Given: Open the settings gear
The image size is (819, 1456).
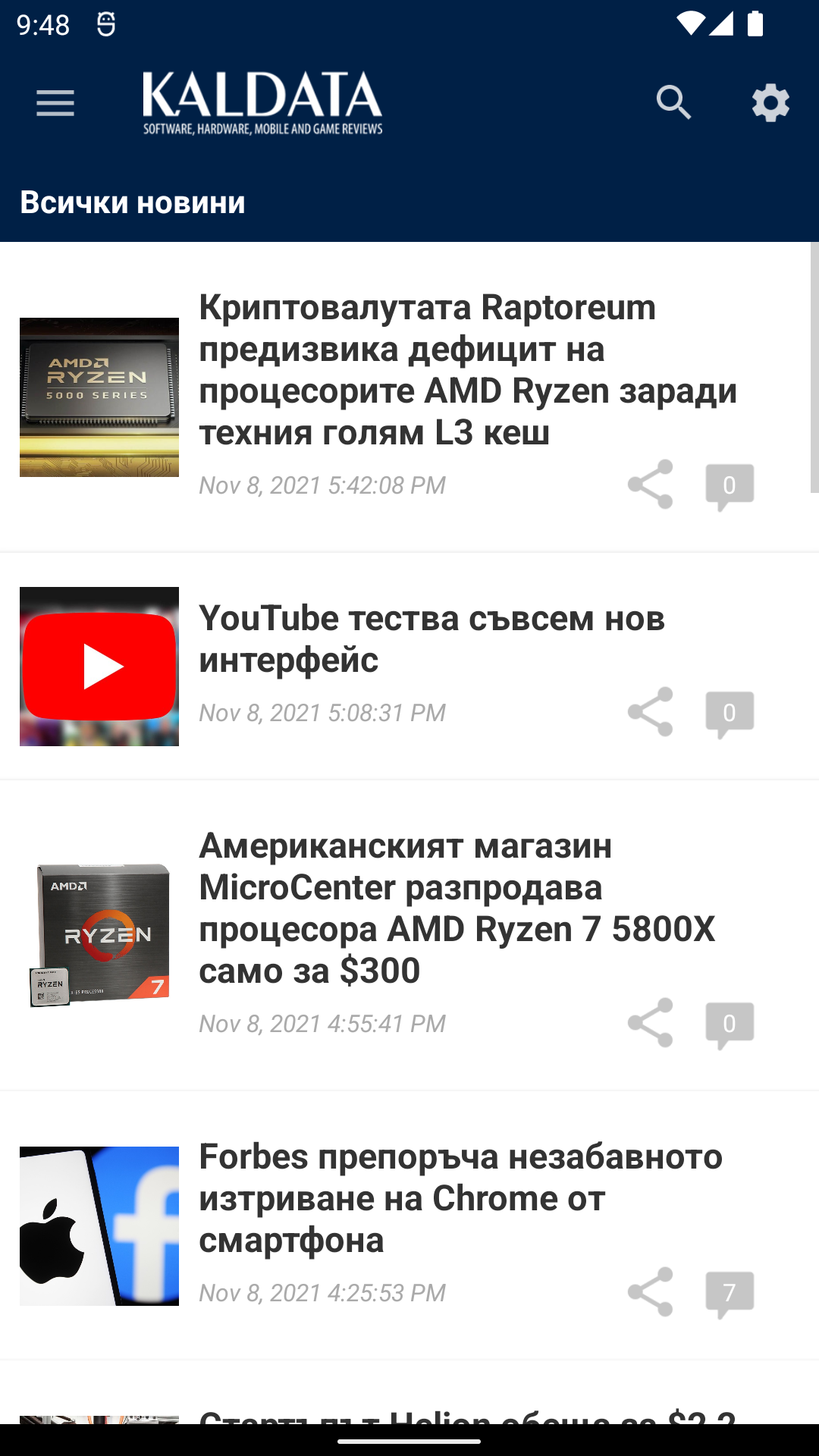Looking at the screenshot, I should [770, 103].
